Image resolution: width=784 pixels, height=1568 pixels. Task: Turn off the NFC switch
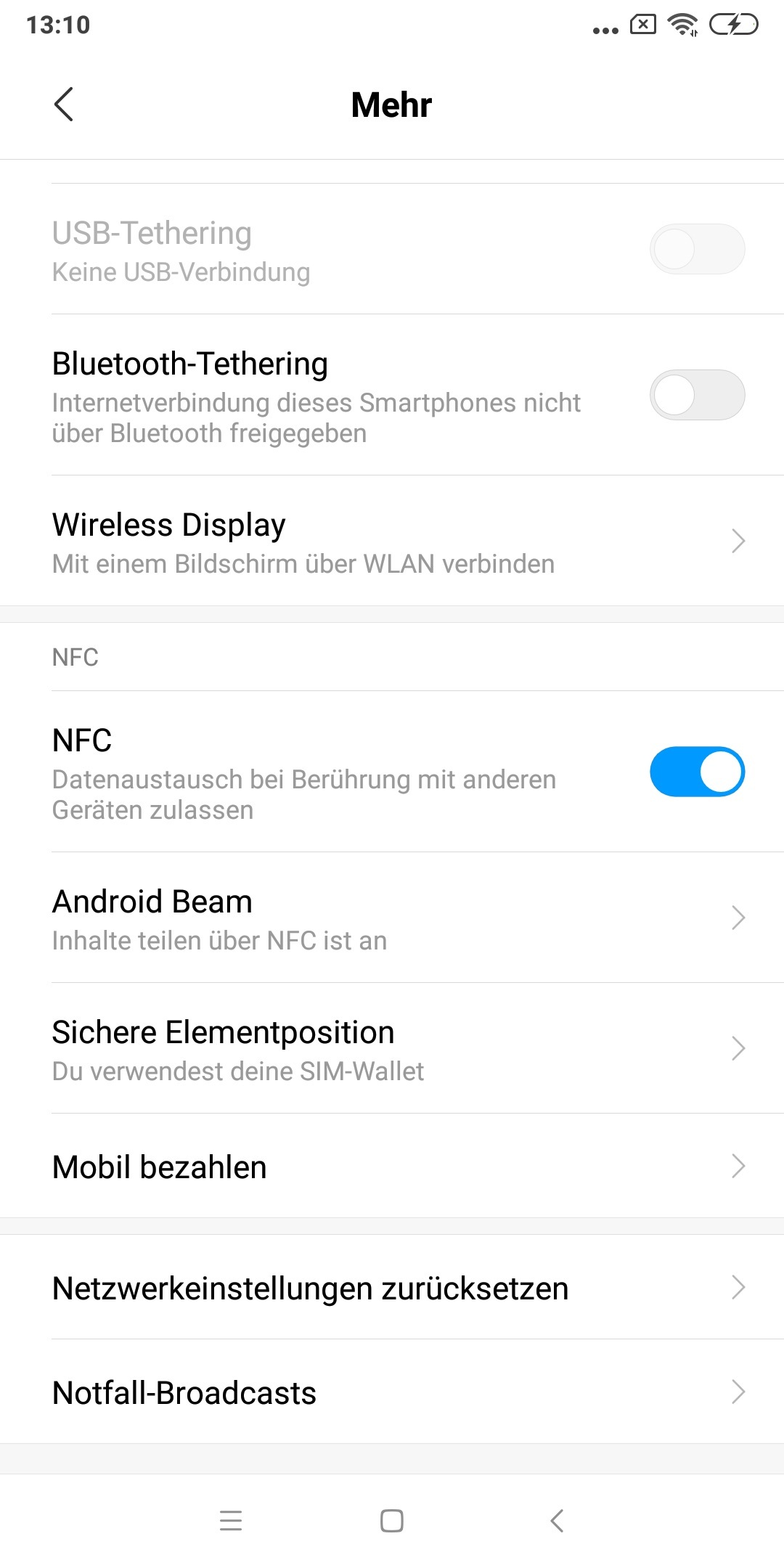pyautogui.click(x=697, y=772)
